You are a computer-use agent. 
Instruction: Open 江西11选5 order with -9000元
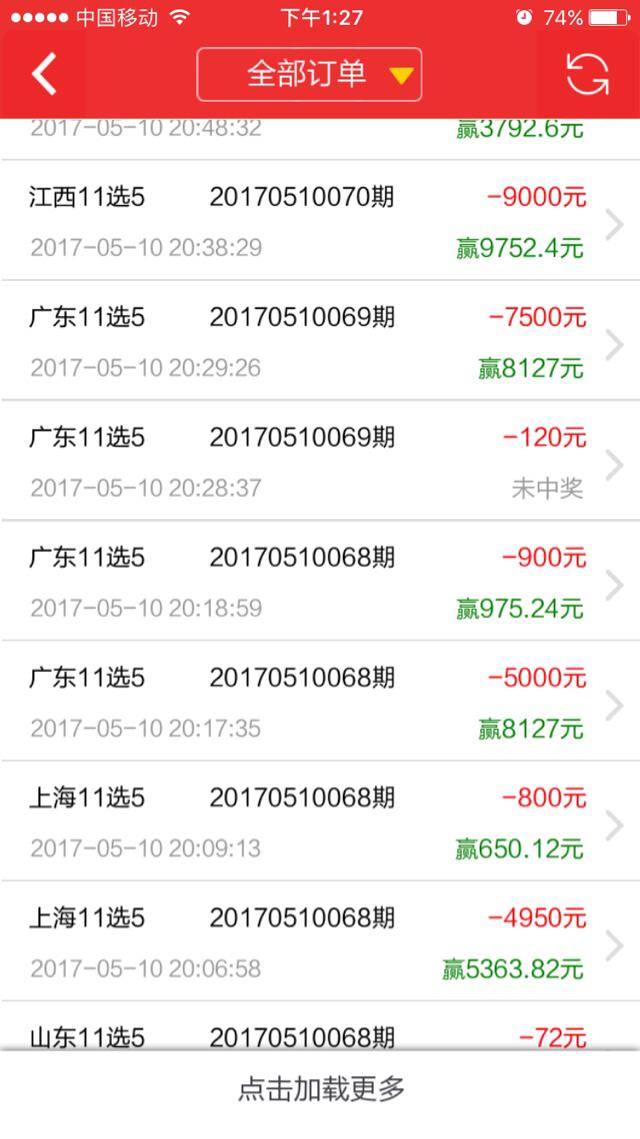(320, 220)
